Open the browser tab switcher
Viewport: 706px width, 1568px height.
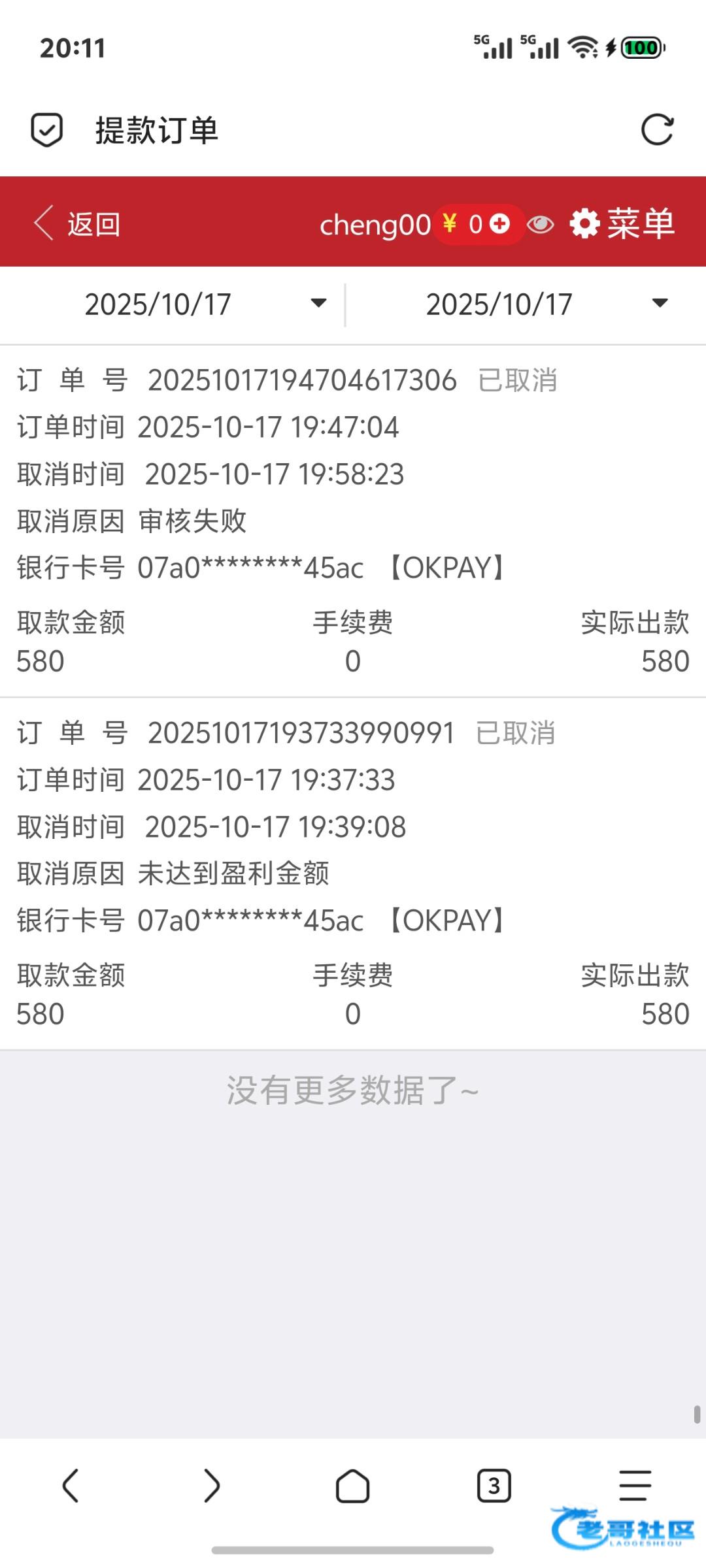494,1486
